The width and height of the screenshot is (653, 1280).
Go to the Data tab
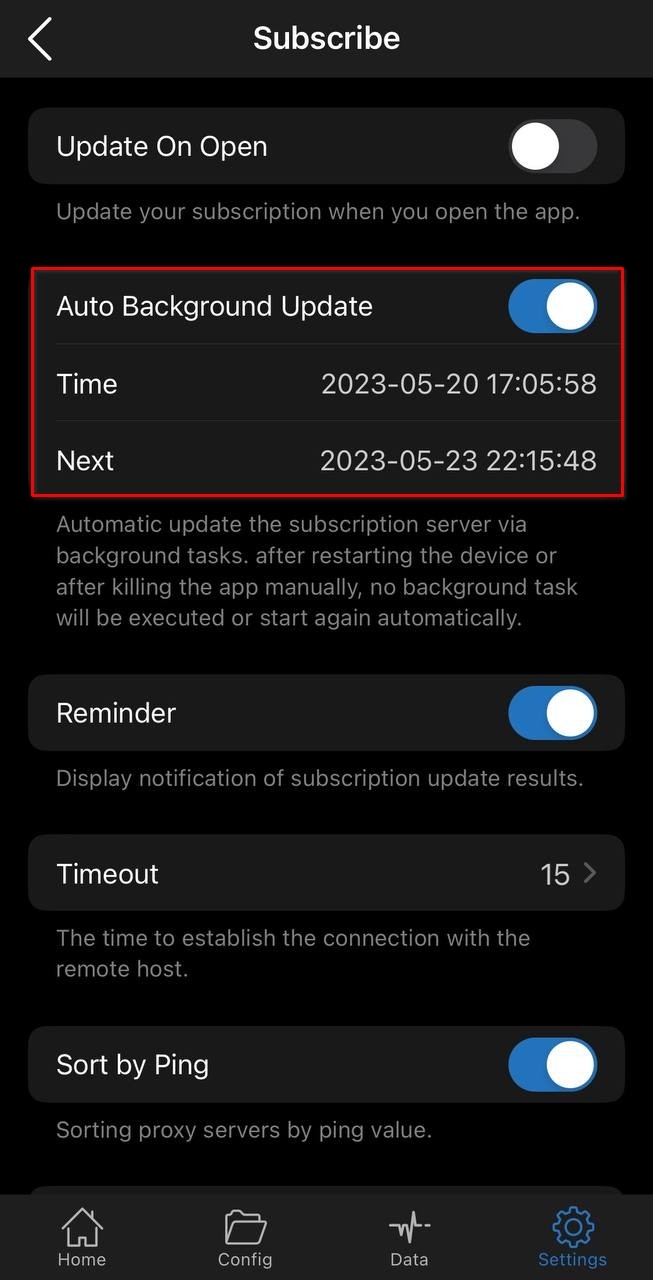pyautogui.click(x=409, y=1238)
